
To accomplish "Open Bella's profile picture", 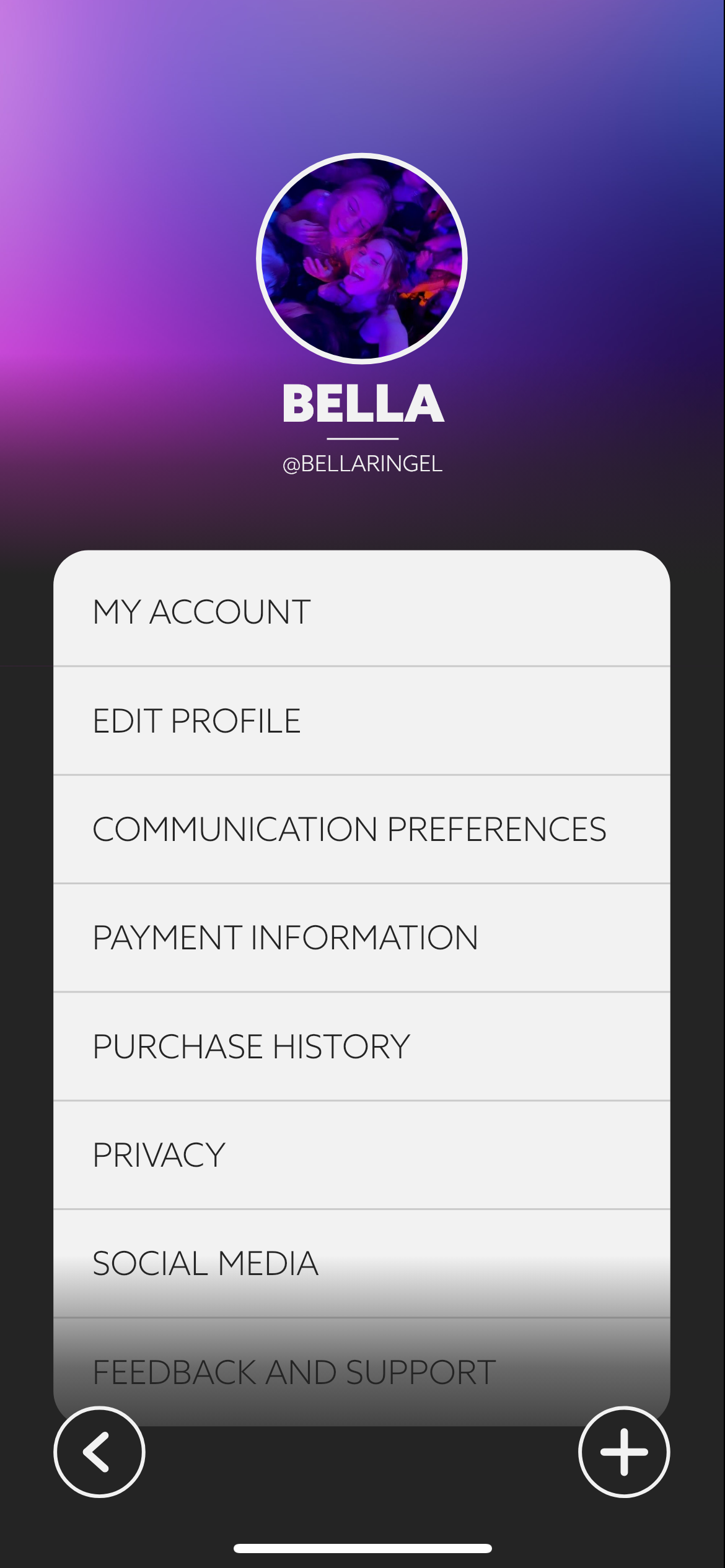I will point(362,258).
